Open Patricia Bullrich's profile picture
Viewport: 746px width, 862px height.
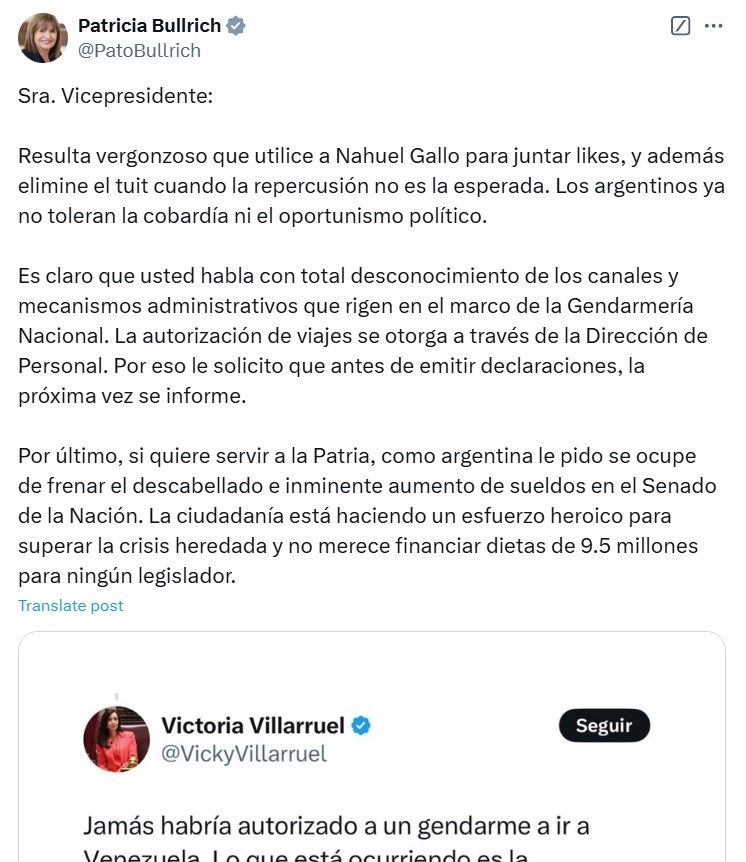pos(43,38)
